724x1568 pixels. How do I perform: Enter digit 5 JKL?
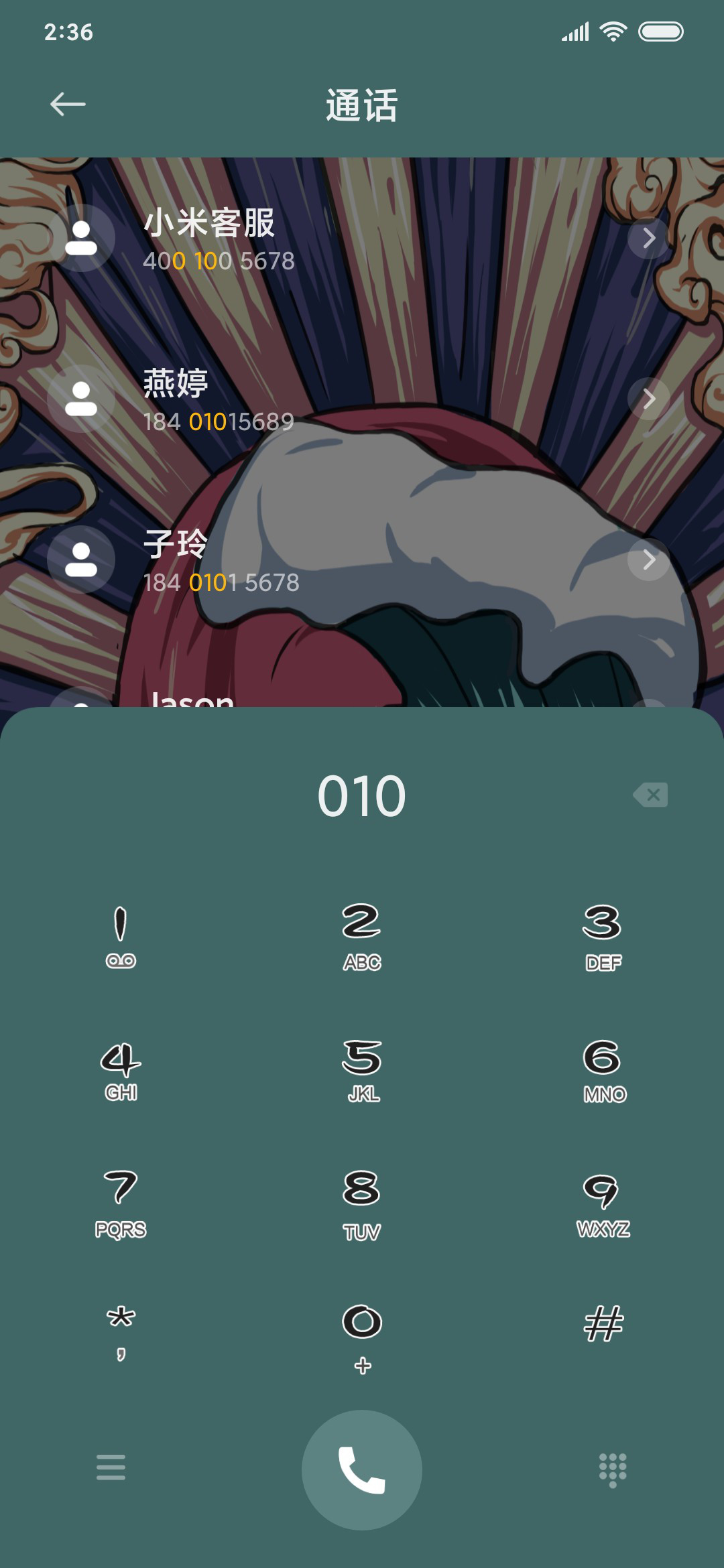pyautogui.click(x=362, y=1070)
